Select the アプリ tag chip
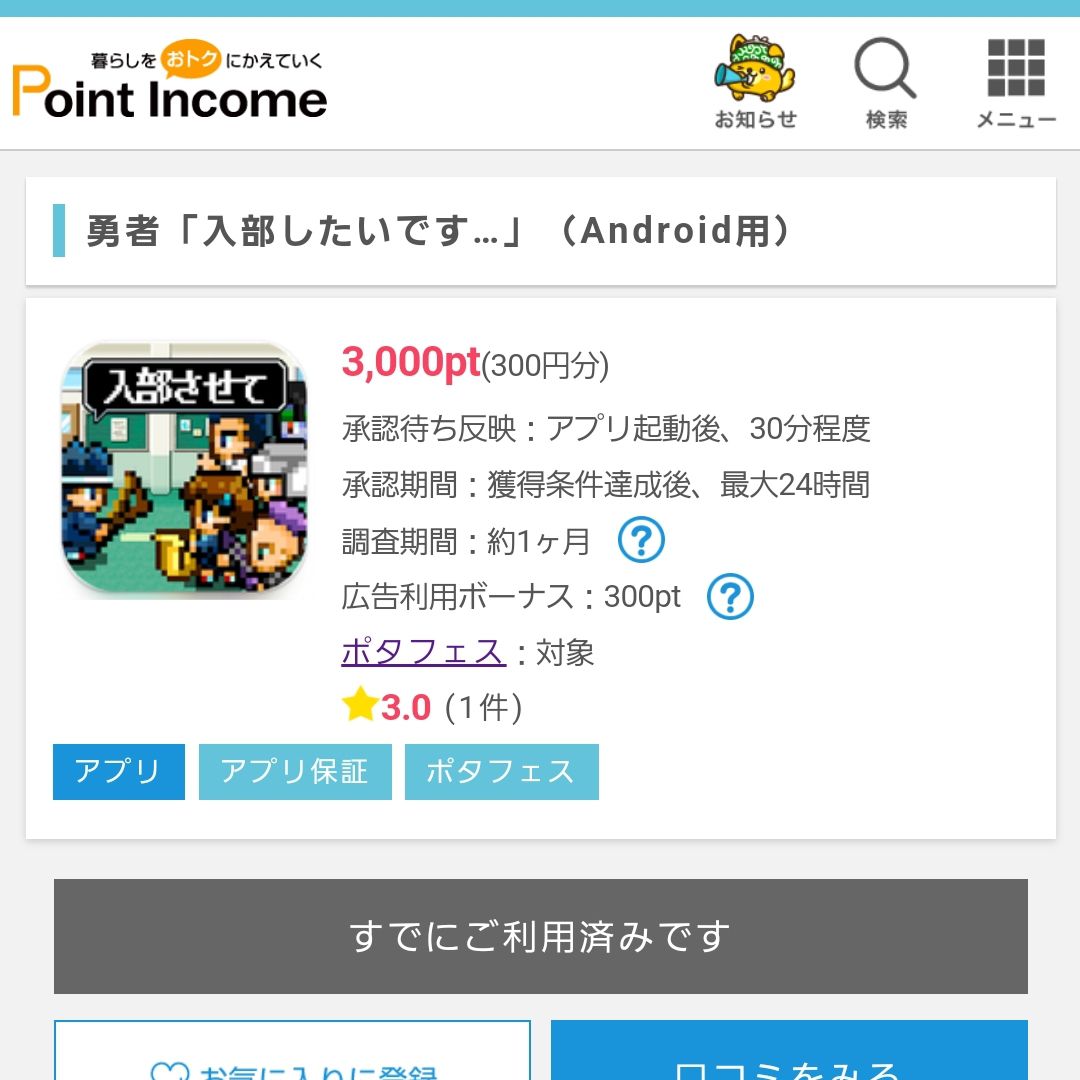Image resolution: width=1080 pixels, height=1080 pixels. [118, 771]
